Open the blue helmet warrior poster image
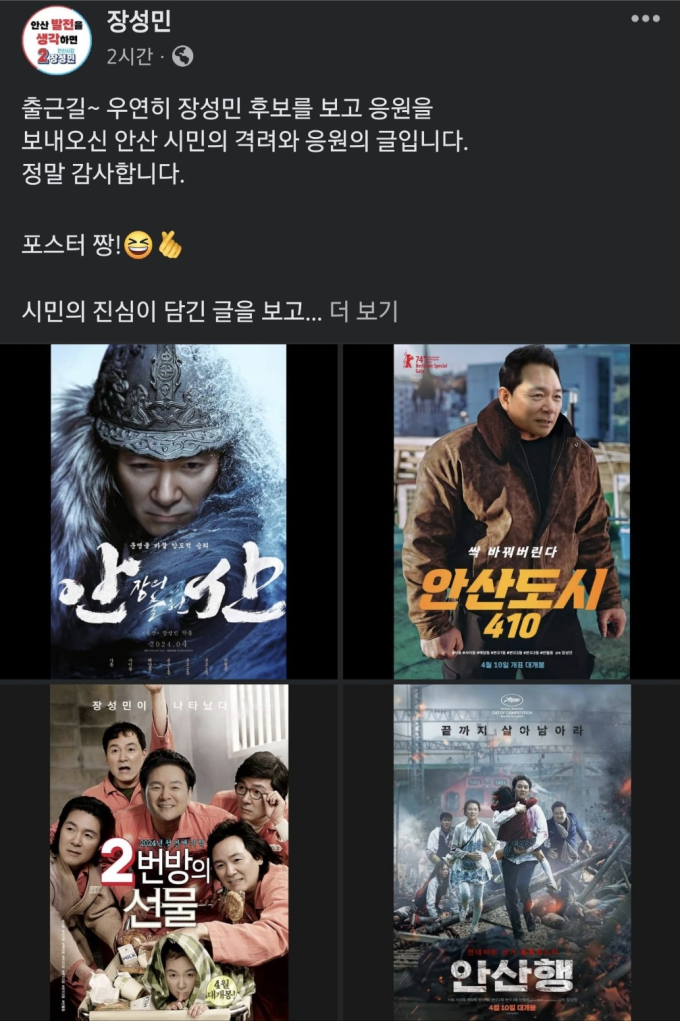The height and width of the screenshot is (1021, 680). pos(169,512)
